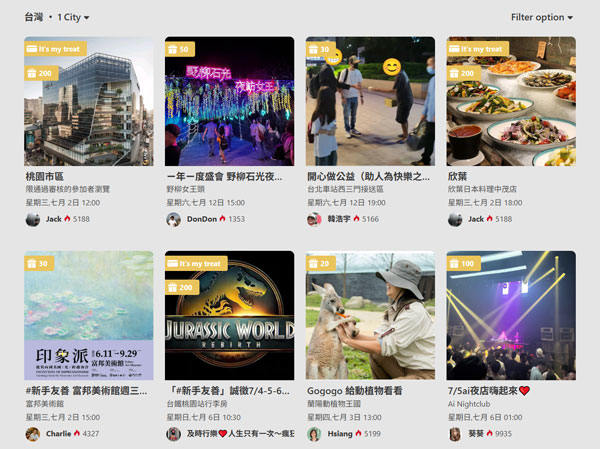Open the 野柳石光夜訪女王 event card
Viewport: 600px width, 449px height.
229,101
